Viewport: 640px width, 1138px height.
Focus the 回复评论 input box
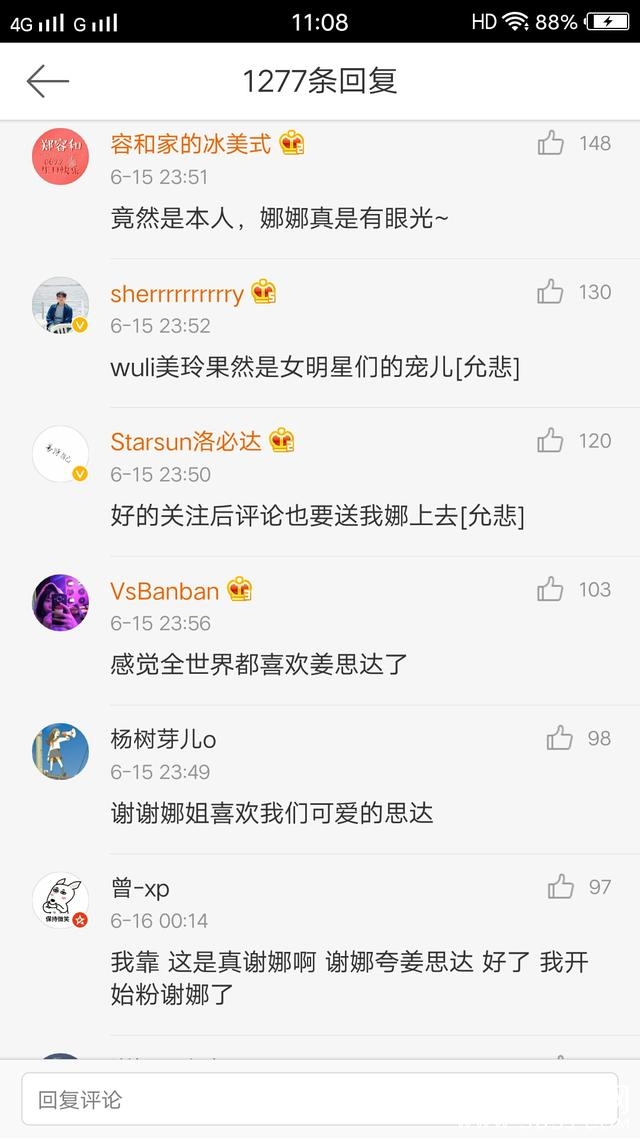[x=320, y=1100]
